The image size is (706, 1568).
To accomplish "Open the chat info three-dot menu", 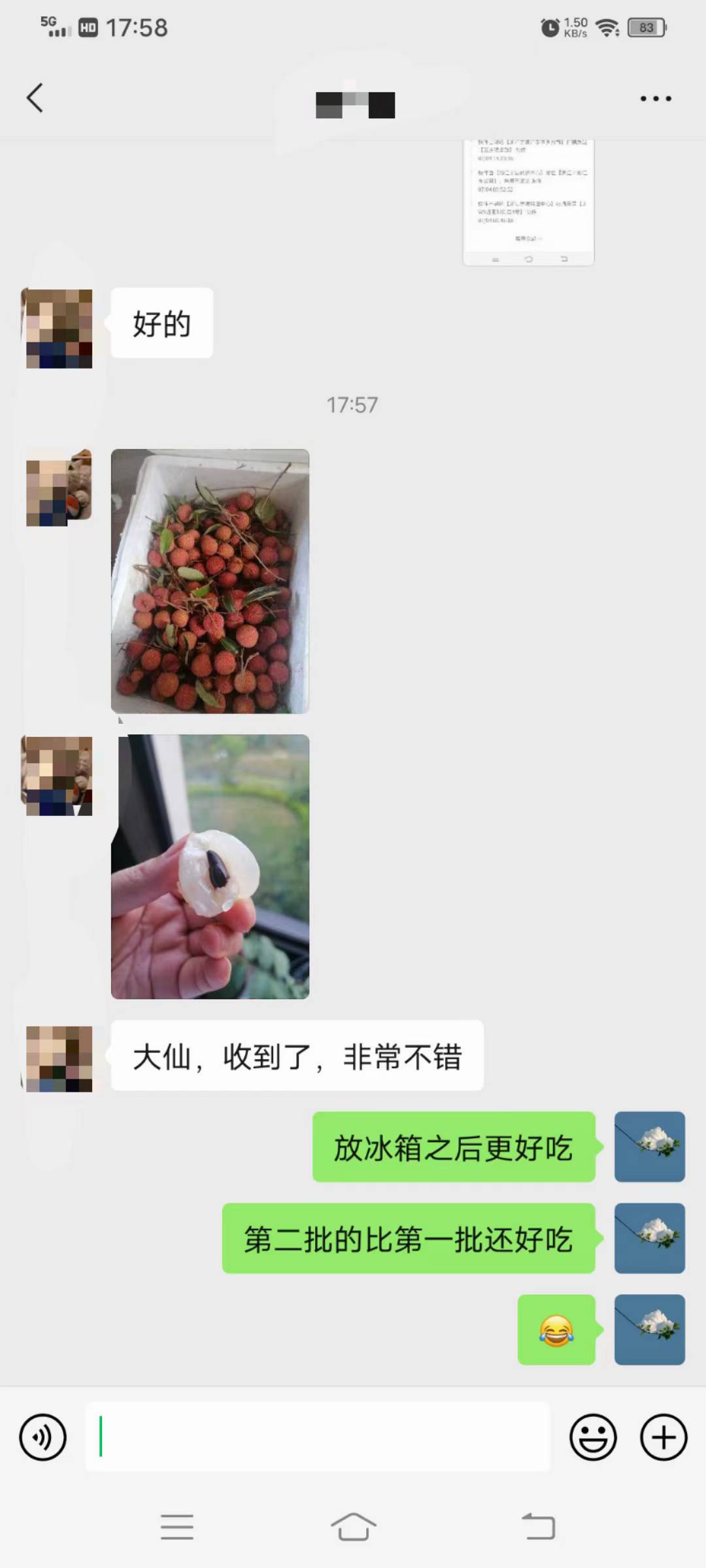I will [656, 99].
